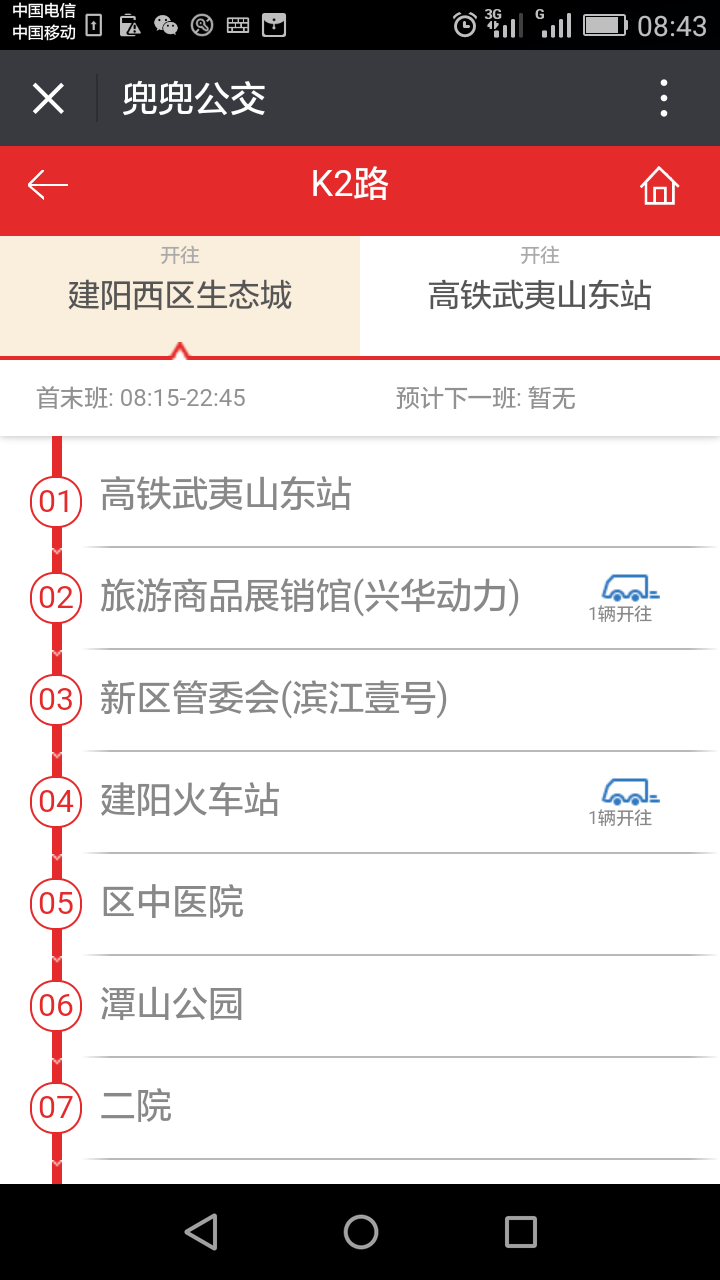Image resolution: width=720 pixels, height=1280 pixels.
Task: Tap 预计下一班: 暂无 text
Action: point(484,398)
